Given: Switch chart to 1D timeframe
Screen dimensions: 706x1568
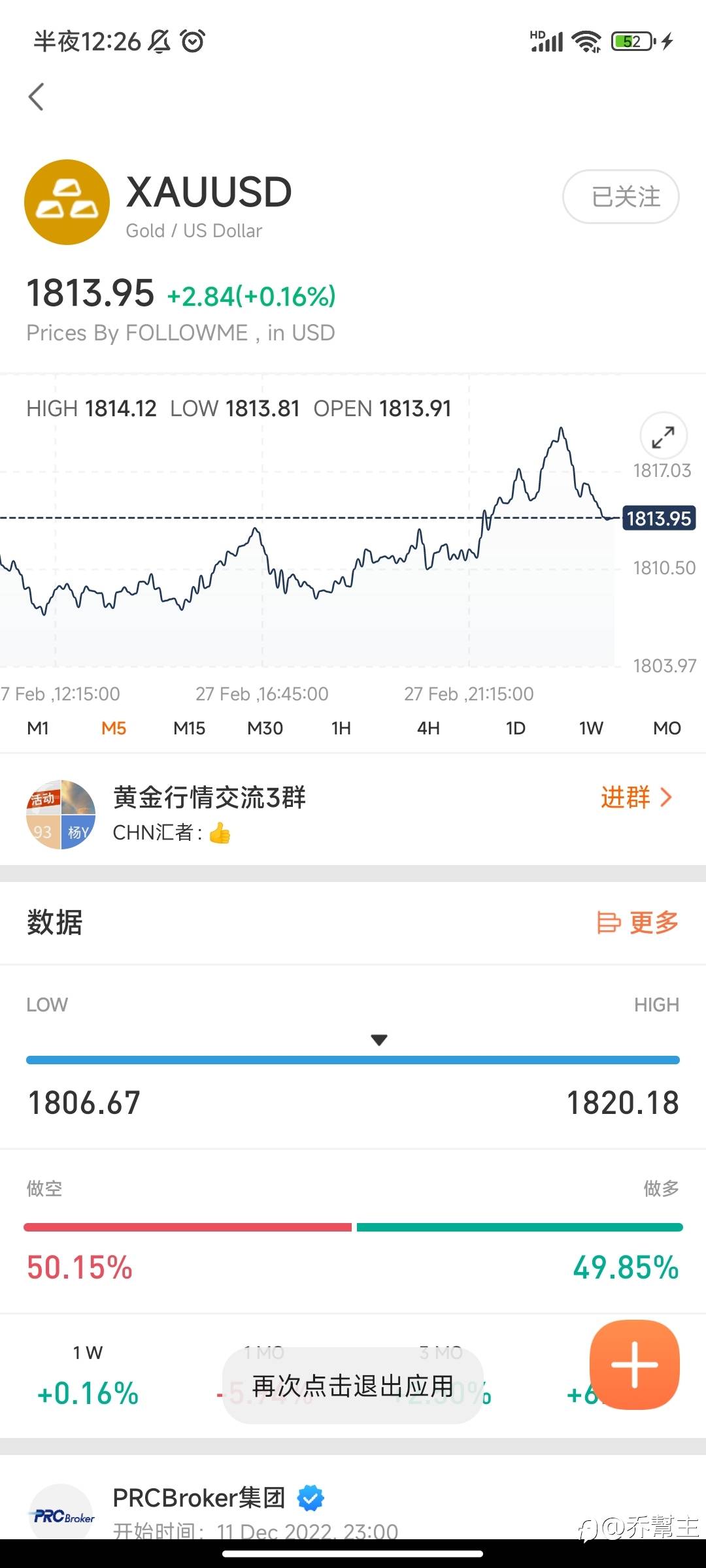Looking at the screenshot, I should [x=516, y=728].
